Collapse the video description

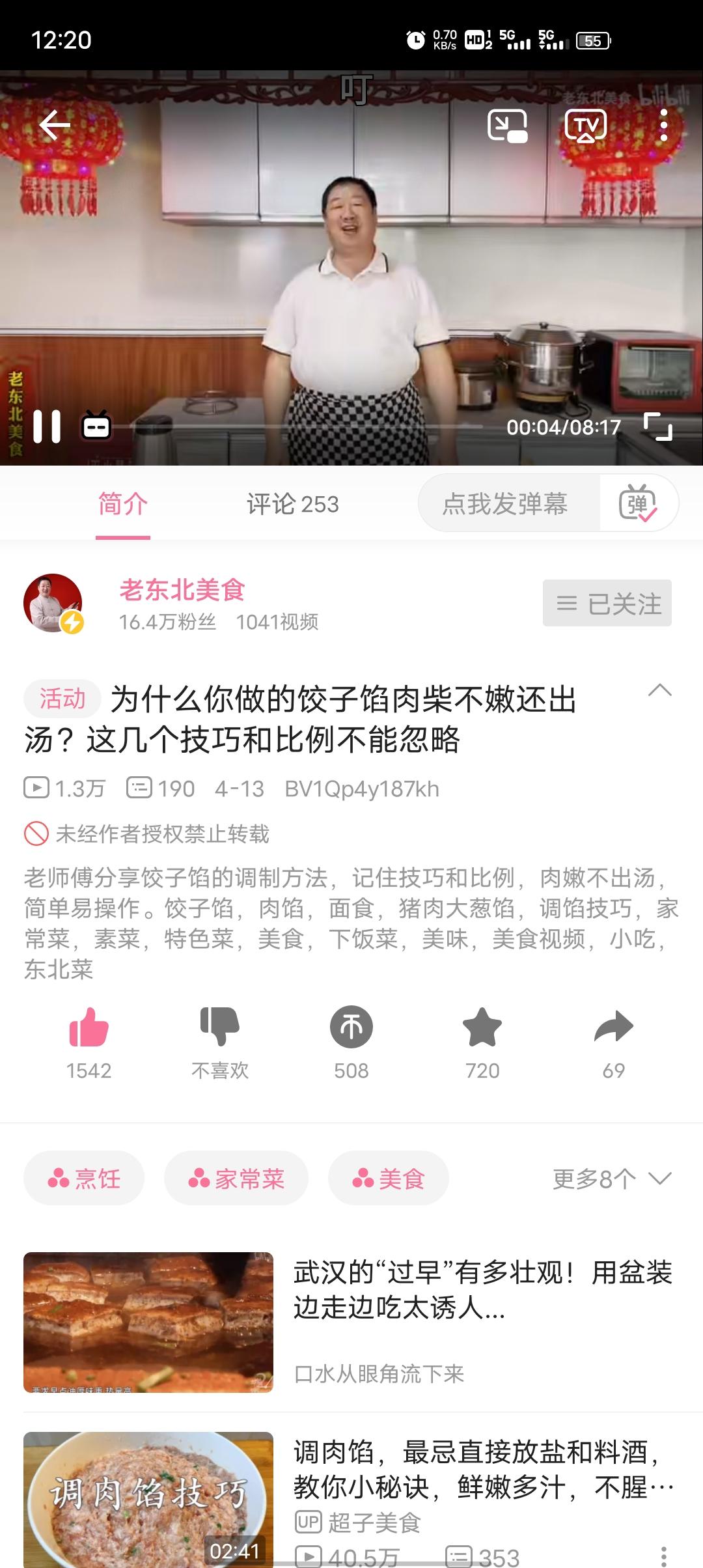click(659, 691)
